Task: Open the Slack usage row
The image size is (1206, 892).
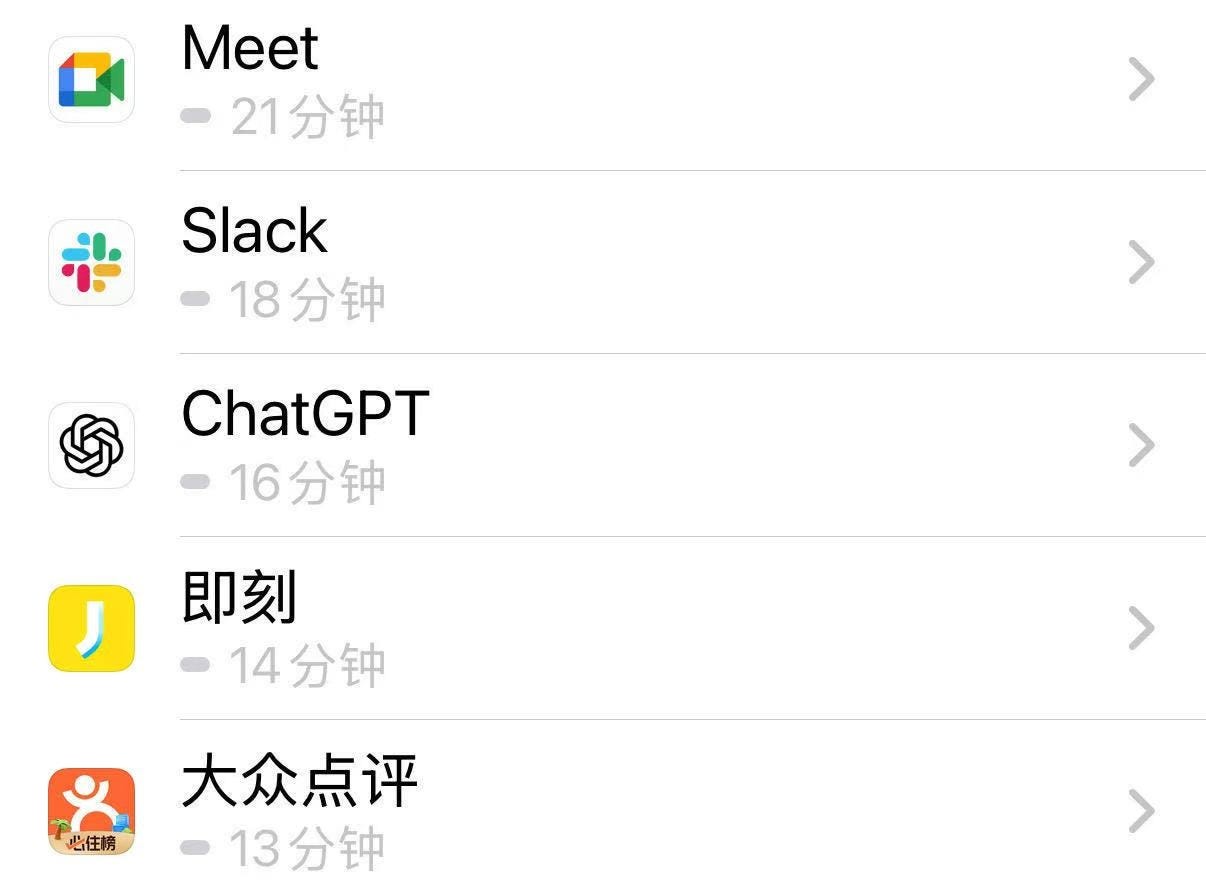Action: (x=603, y=262)
